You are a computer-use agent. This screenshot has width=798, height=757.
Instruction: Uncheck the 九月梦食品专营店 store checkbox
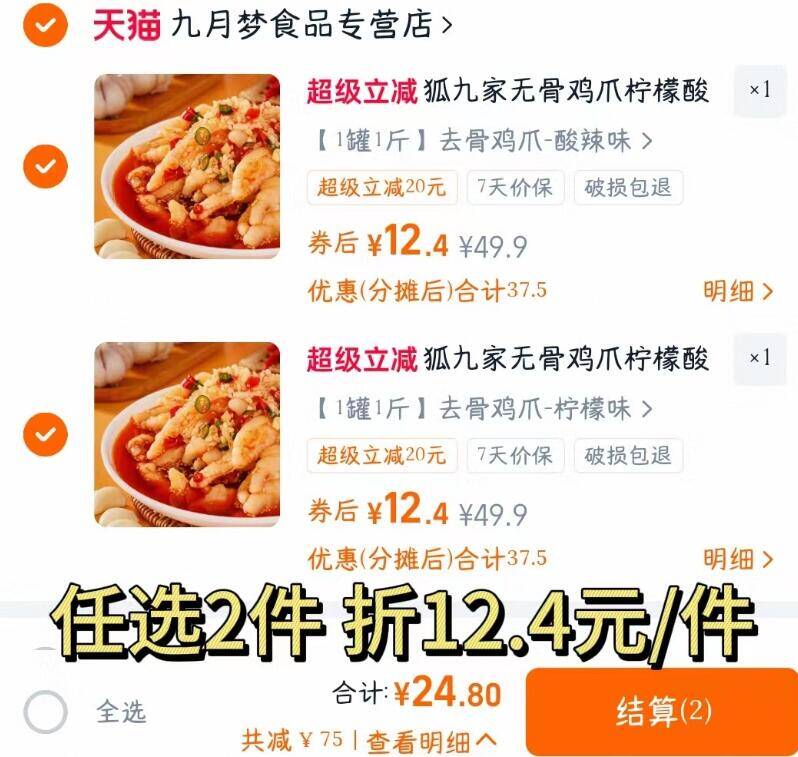[x=45, y=25]
